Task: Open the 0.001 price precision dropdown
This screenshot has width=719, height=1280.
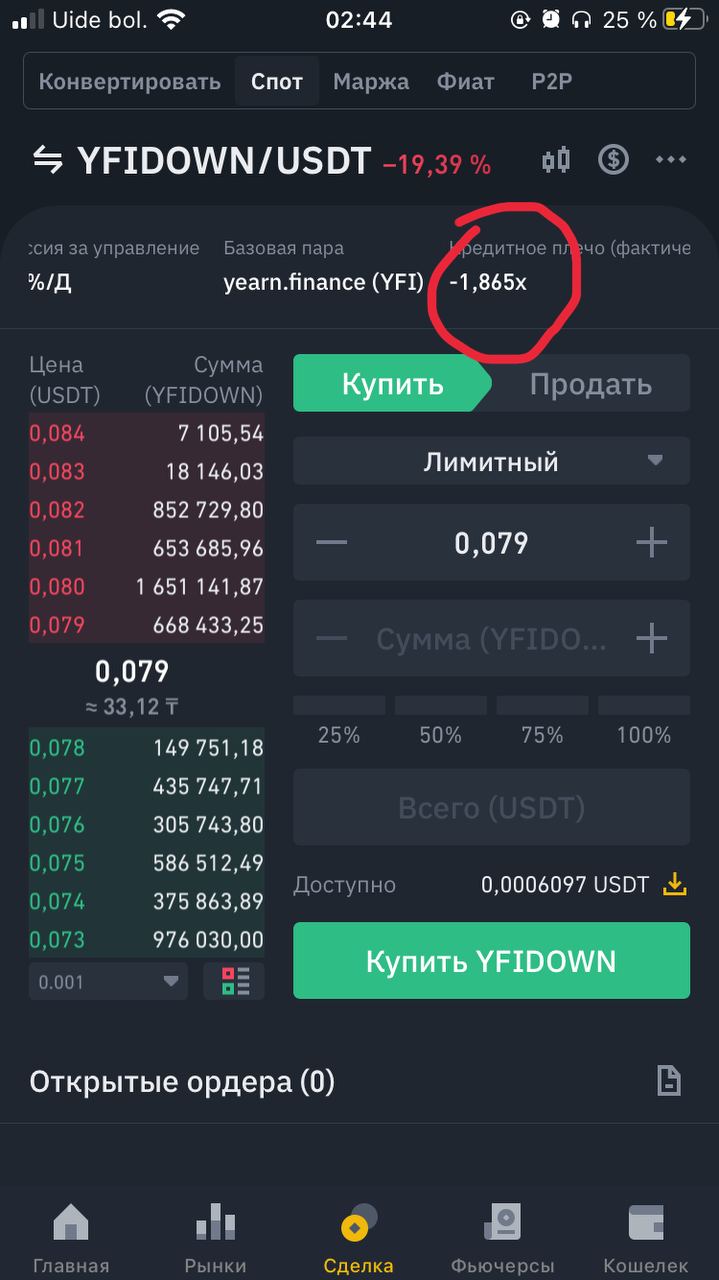Action: click(108, 982)
